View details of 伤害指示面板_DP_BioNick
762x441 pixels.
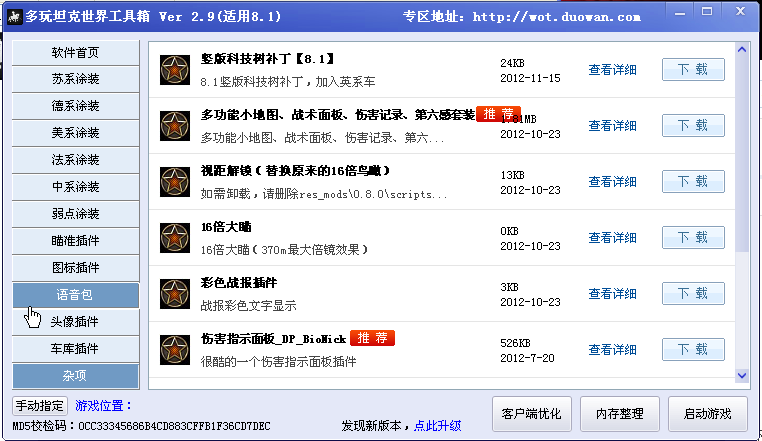point(612,350)
